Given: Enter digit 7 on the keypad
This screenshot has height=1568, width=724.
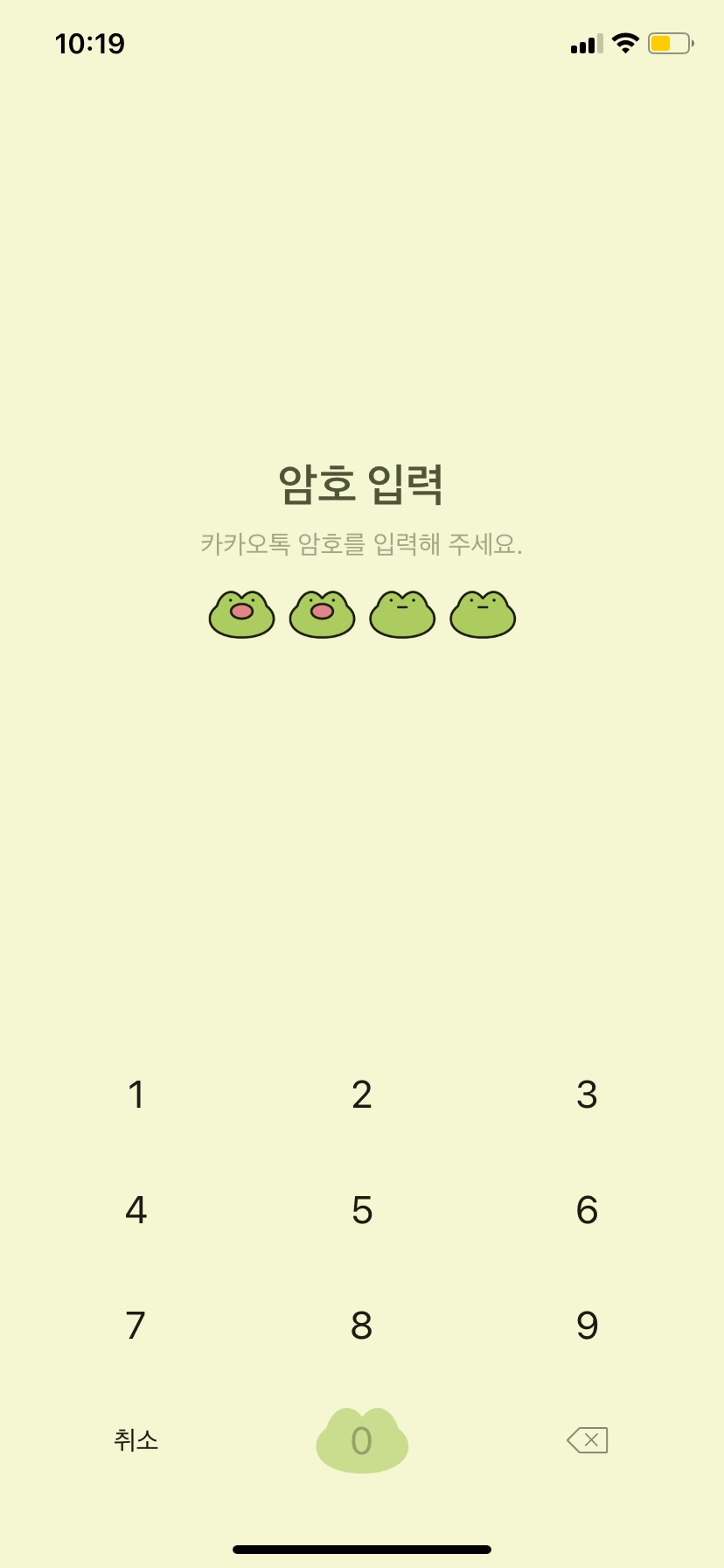Looking at the screenshot, I should coord(136,1326).
